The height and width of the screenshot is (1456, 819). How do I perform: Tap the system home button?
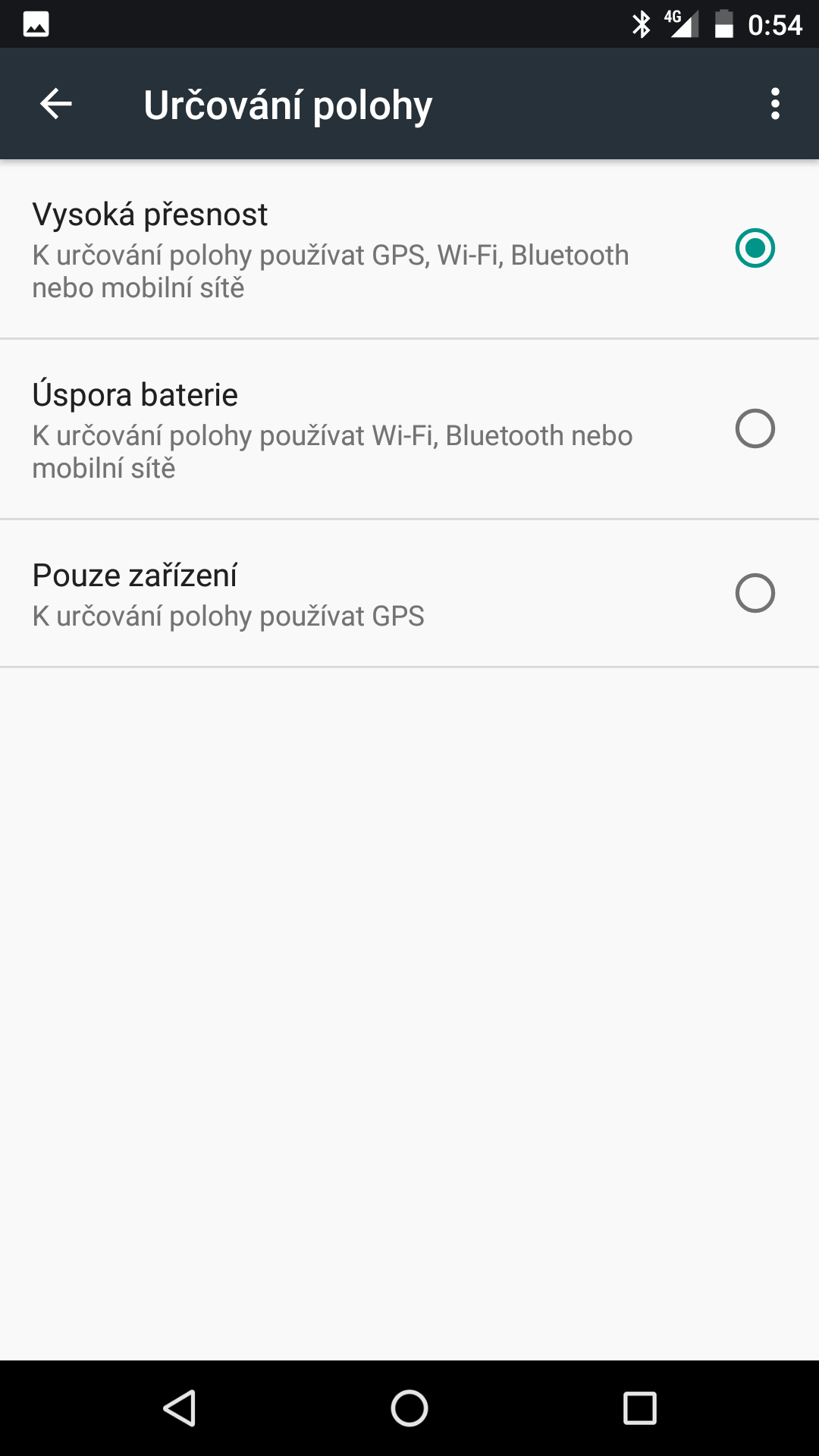tap(409, 1408)
